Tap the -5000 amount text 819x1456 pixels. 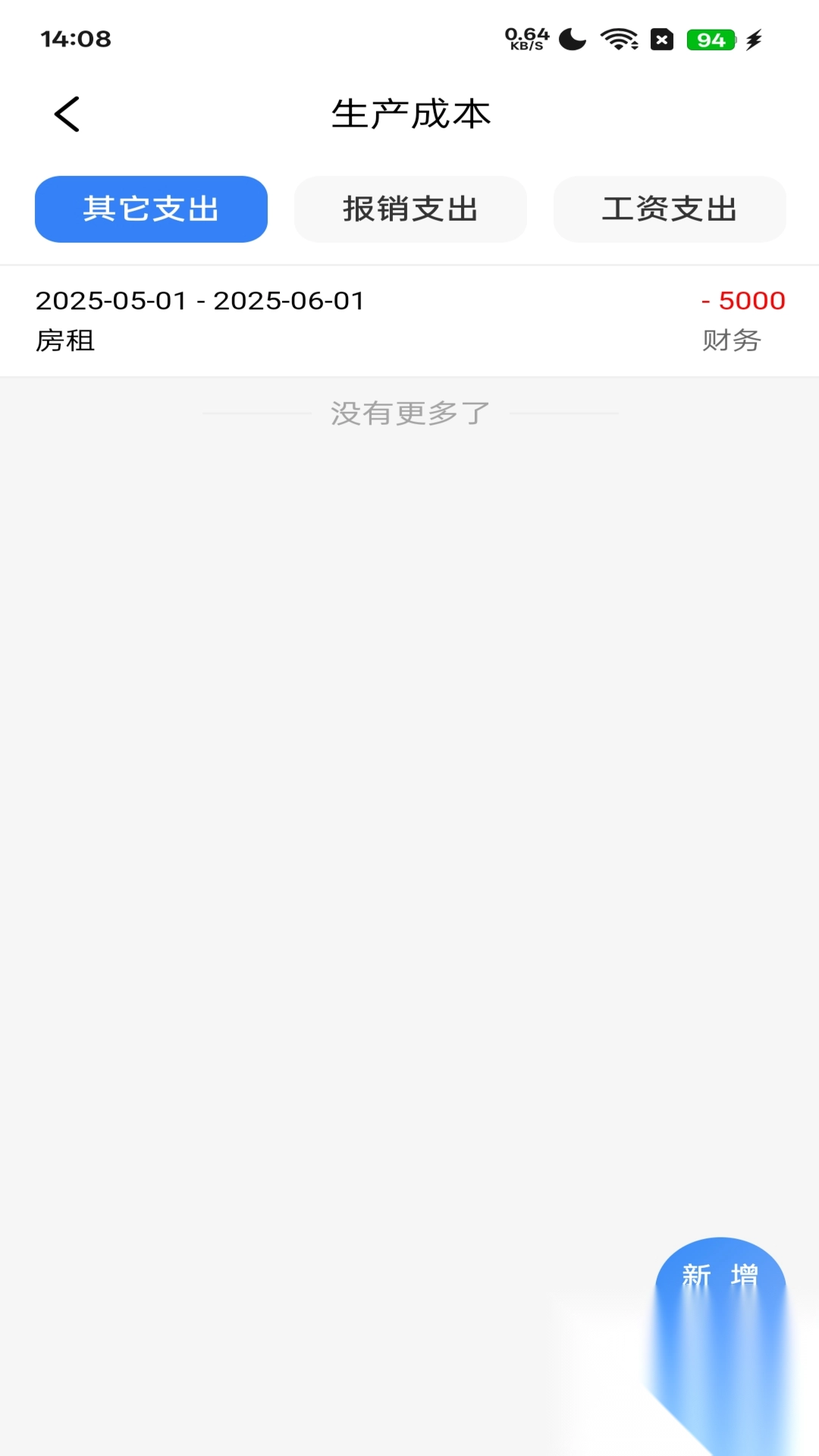coord(742,300)
